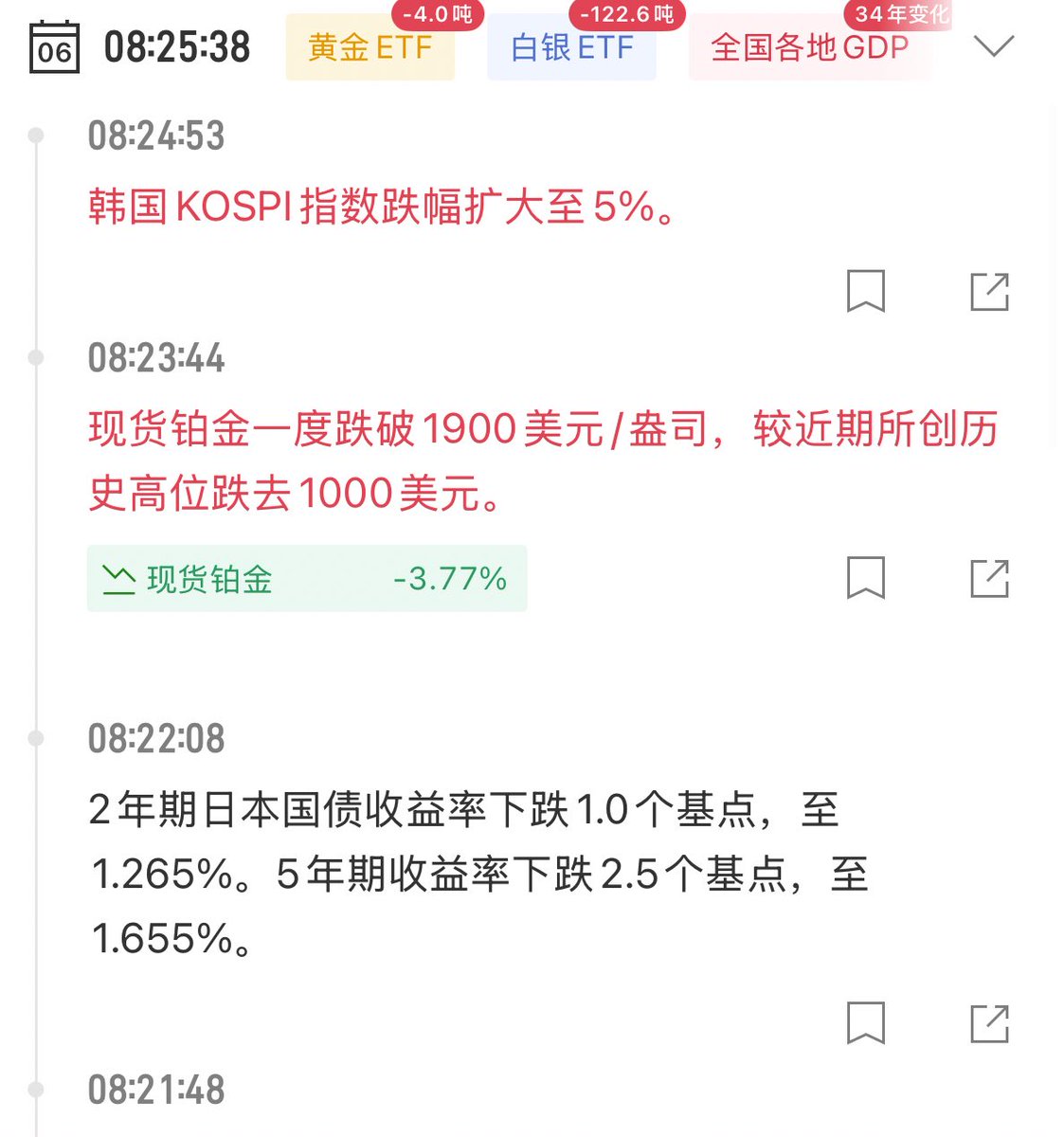Open the calendar date picker icon
This screenshot has width=1064, height=1137.
pyautogui.click(x=54, y=46)
